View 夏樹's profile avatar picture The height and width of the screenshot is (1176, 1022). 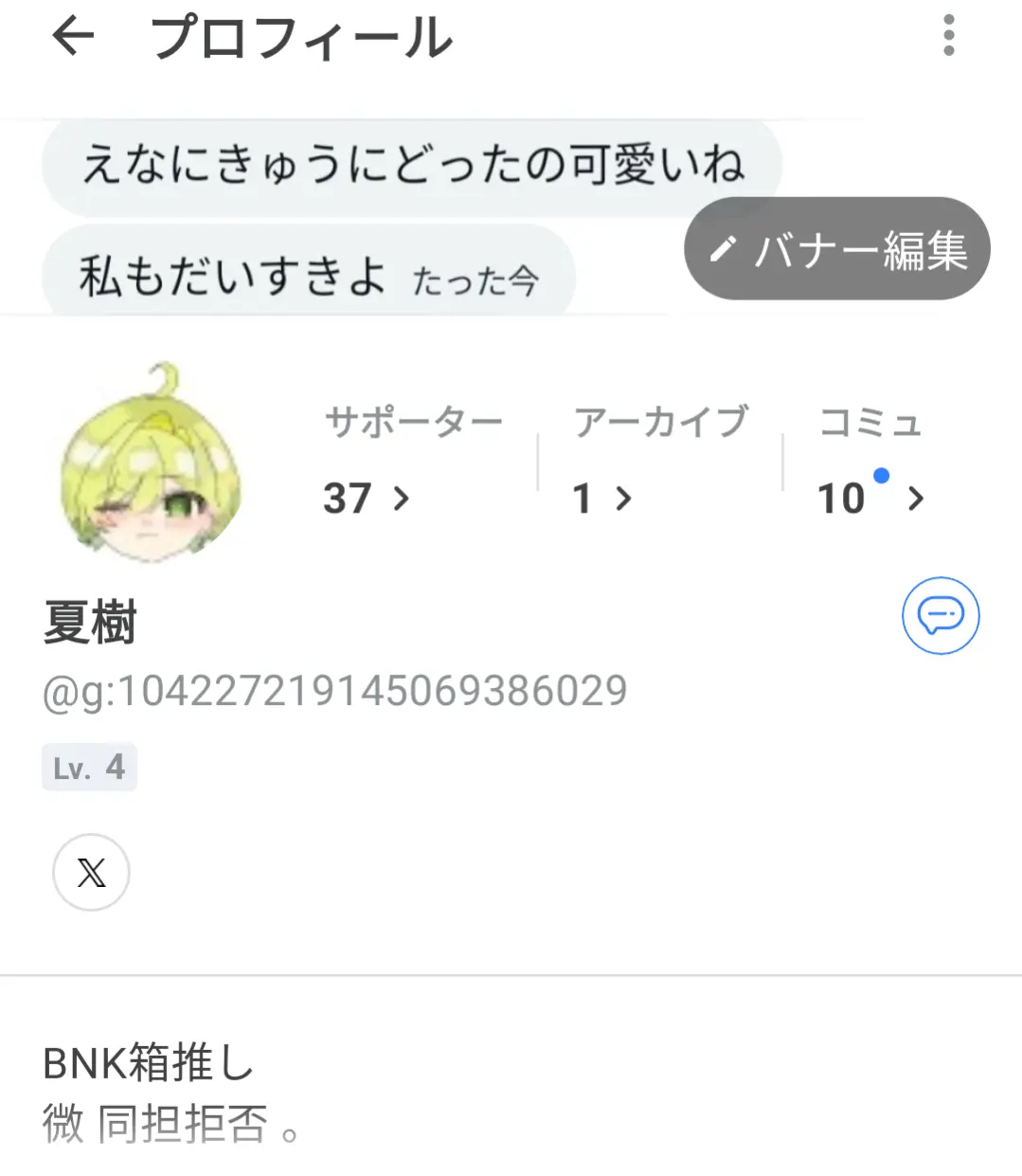[x=151, y=463]
